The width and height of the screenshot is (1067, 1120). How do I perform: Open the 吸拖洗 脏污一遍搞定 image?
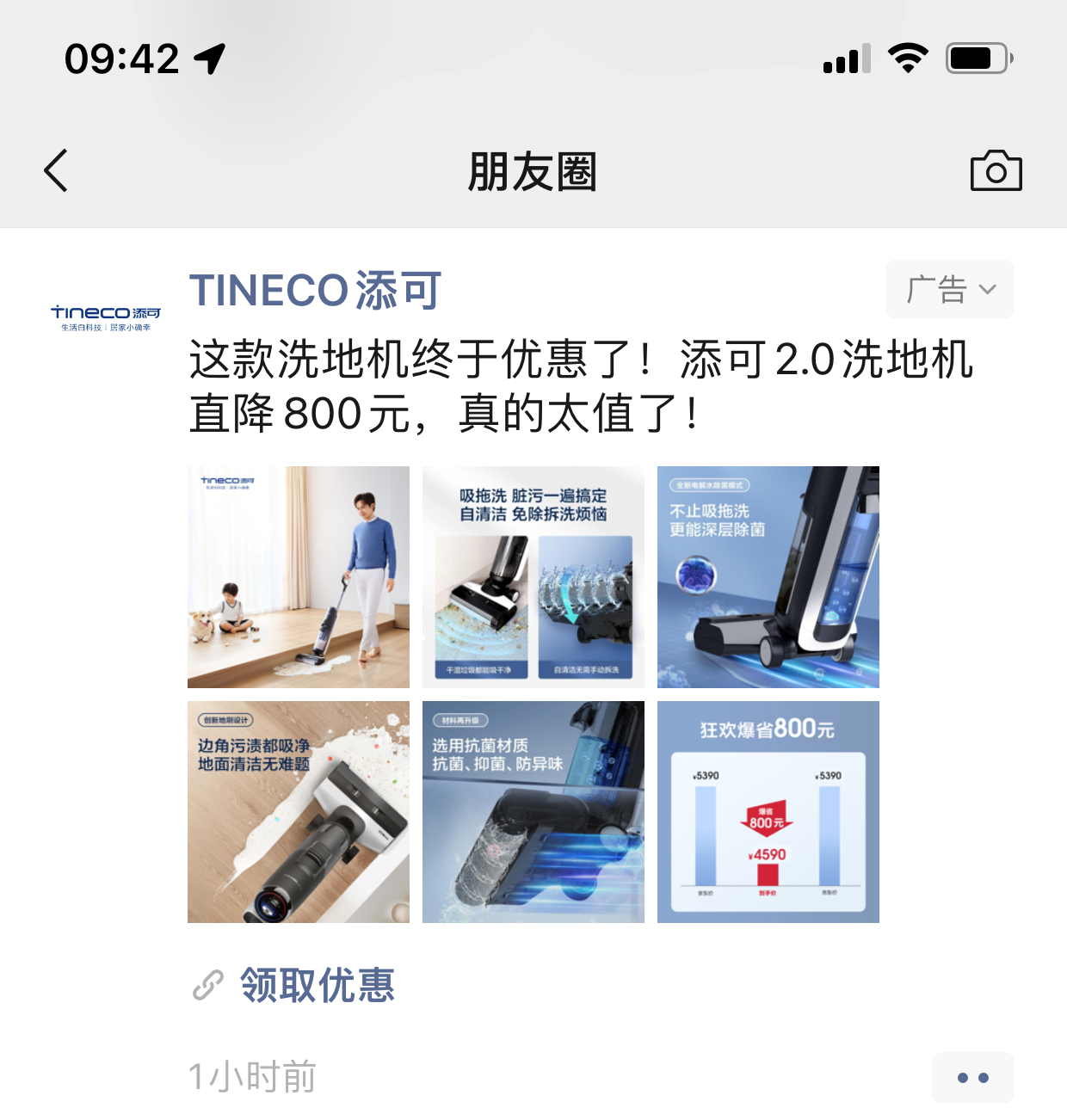pyautogui.click(x=533, y=577)
